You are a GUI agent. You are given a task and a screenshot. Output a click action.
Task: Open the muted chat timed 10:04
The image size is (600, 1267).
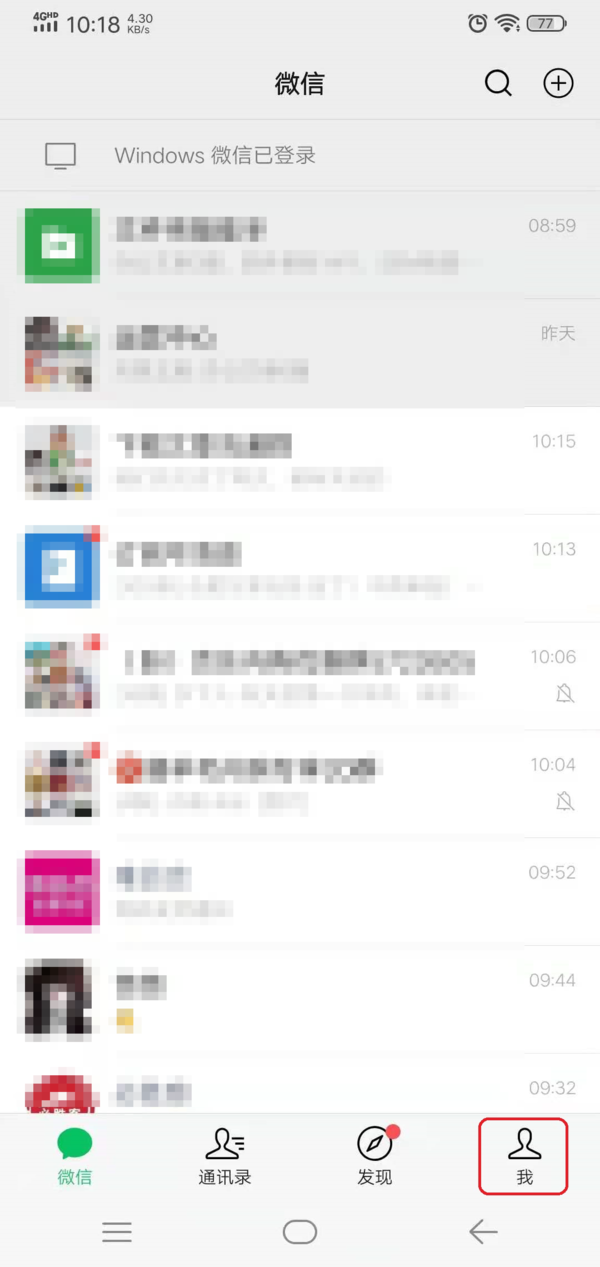(300, 784)
